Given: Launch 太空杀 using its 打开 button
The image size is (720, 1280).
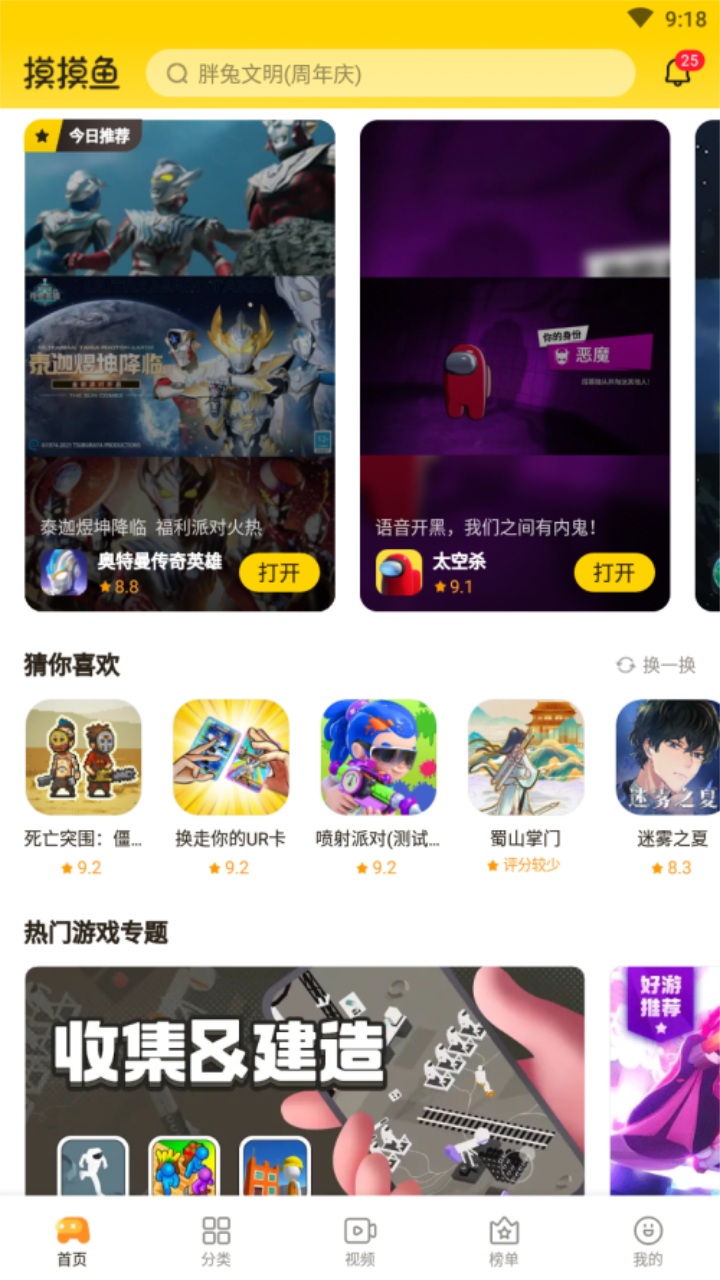Looking at the screenshot, I should 616,573.
